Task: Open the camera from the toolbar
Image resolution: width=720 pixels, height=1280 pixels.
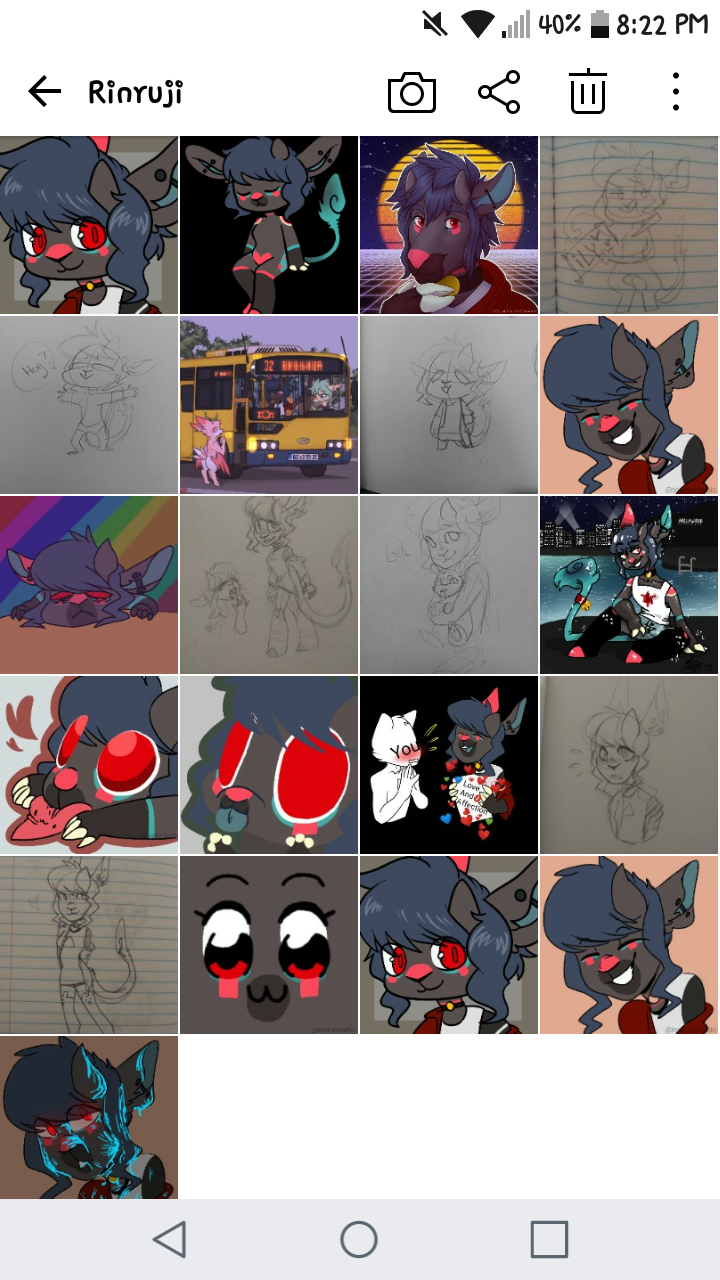Action: coord(411,93)
